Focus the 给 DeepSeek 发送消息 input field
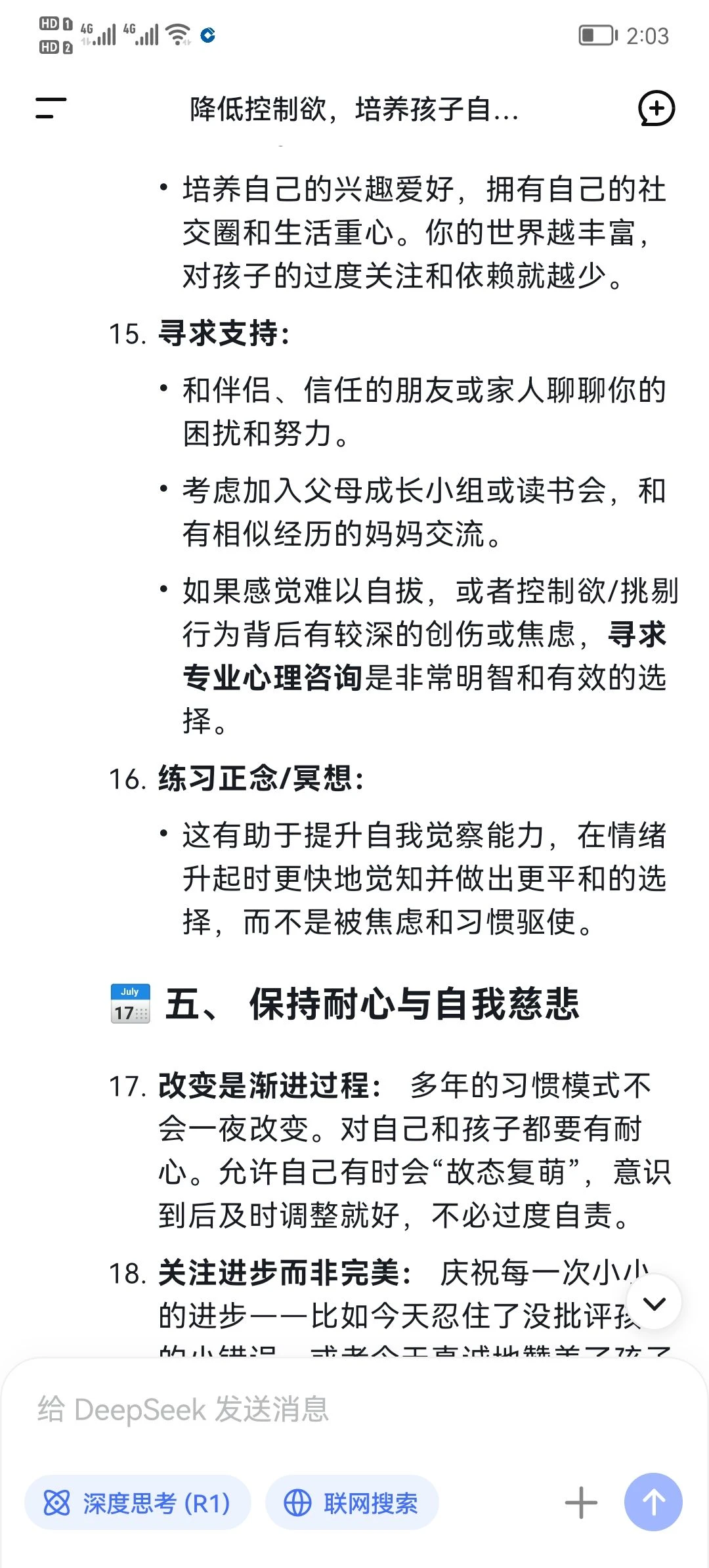This screenshot has width=709, height=1568. tap(354, 1409)
